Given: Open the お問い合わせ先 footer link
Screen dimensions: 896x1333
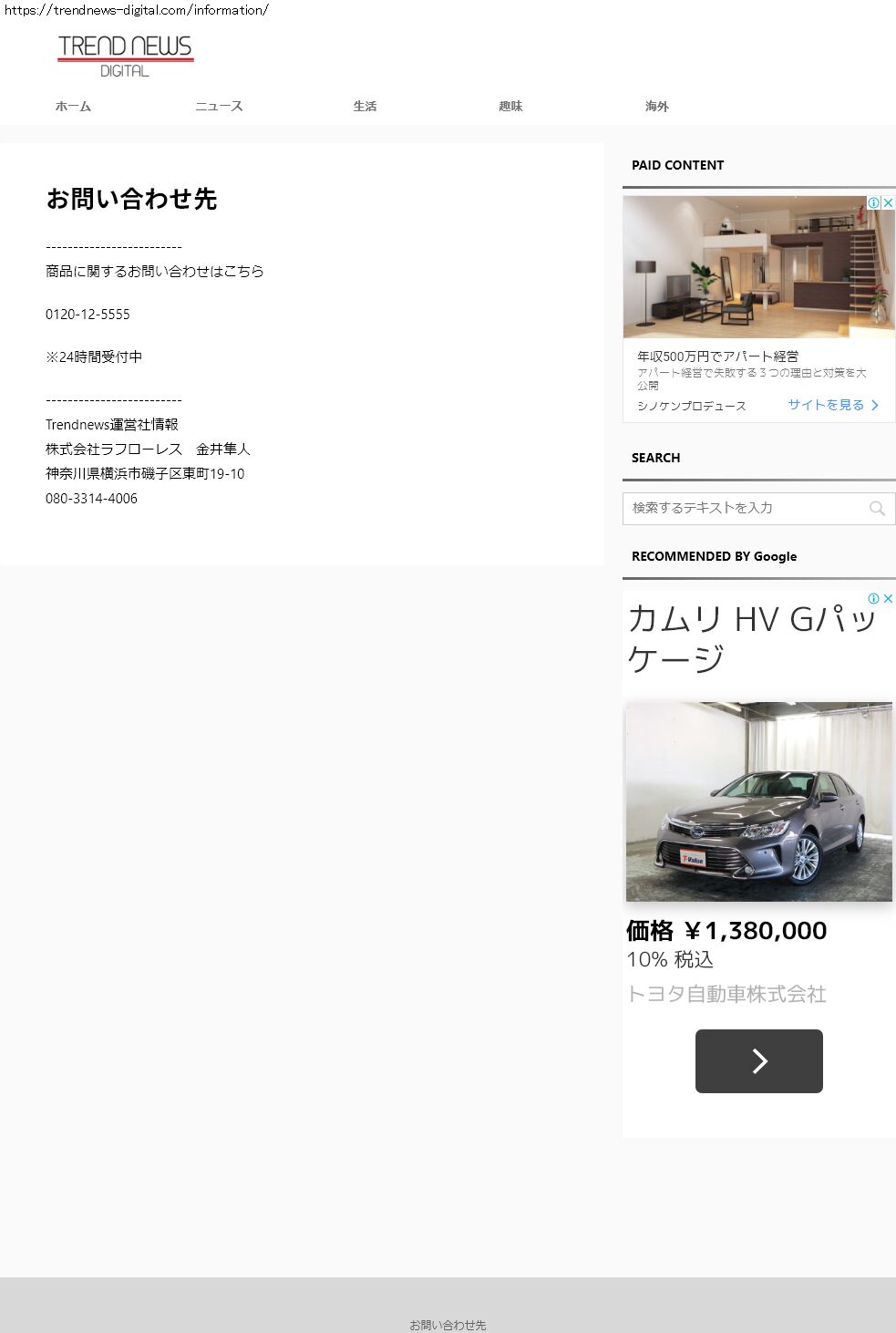Looking at the screenshot, I should 448,1325.
